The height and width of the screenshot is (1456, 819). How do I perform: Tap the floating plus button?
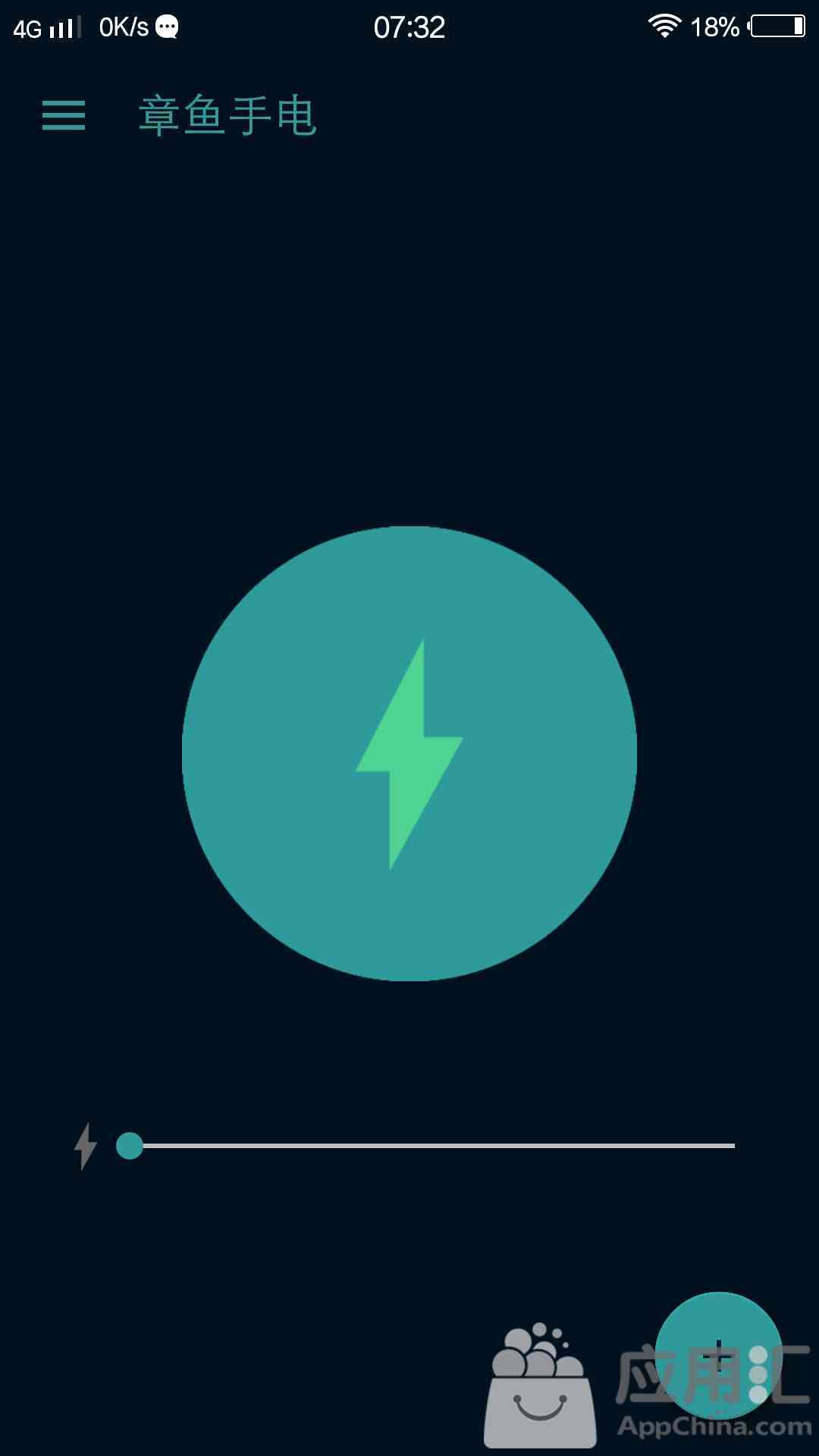(717, 1354)
